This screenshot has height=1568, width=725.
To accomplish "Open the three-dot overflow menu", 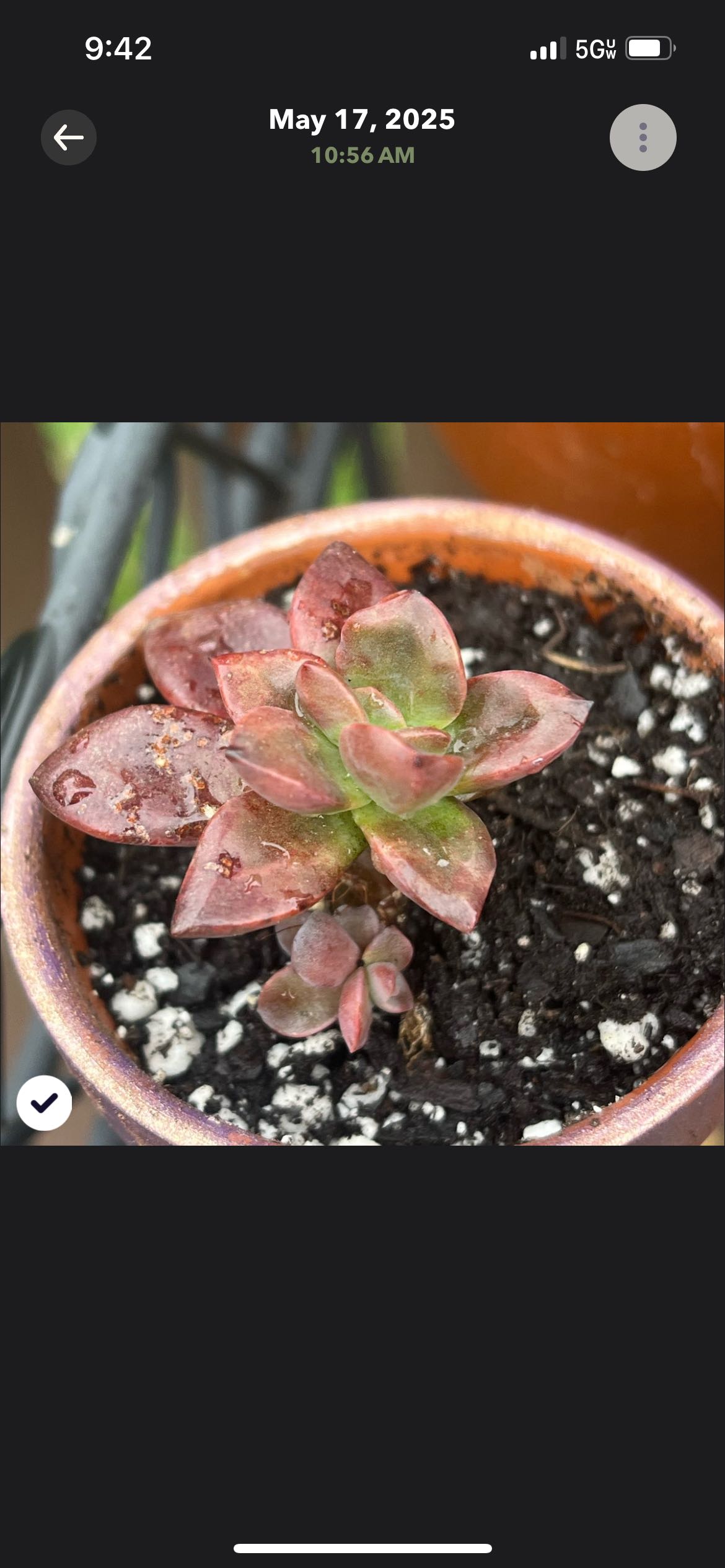I will click(643, 137).
